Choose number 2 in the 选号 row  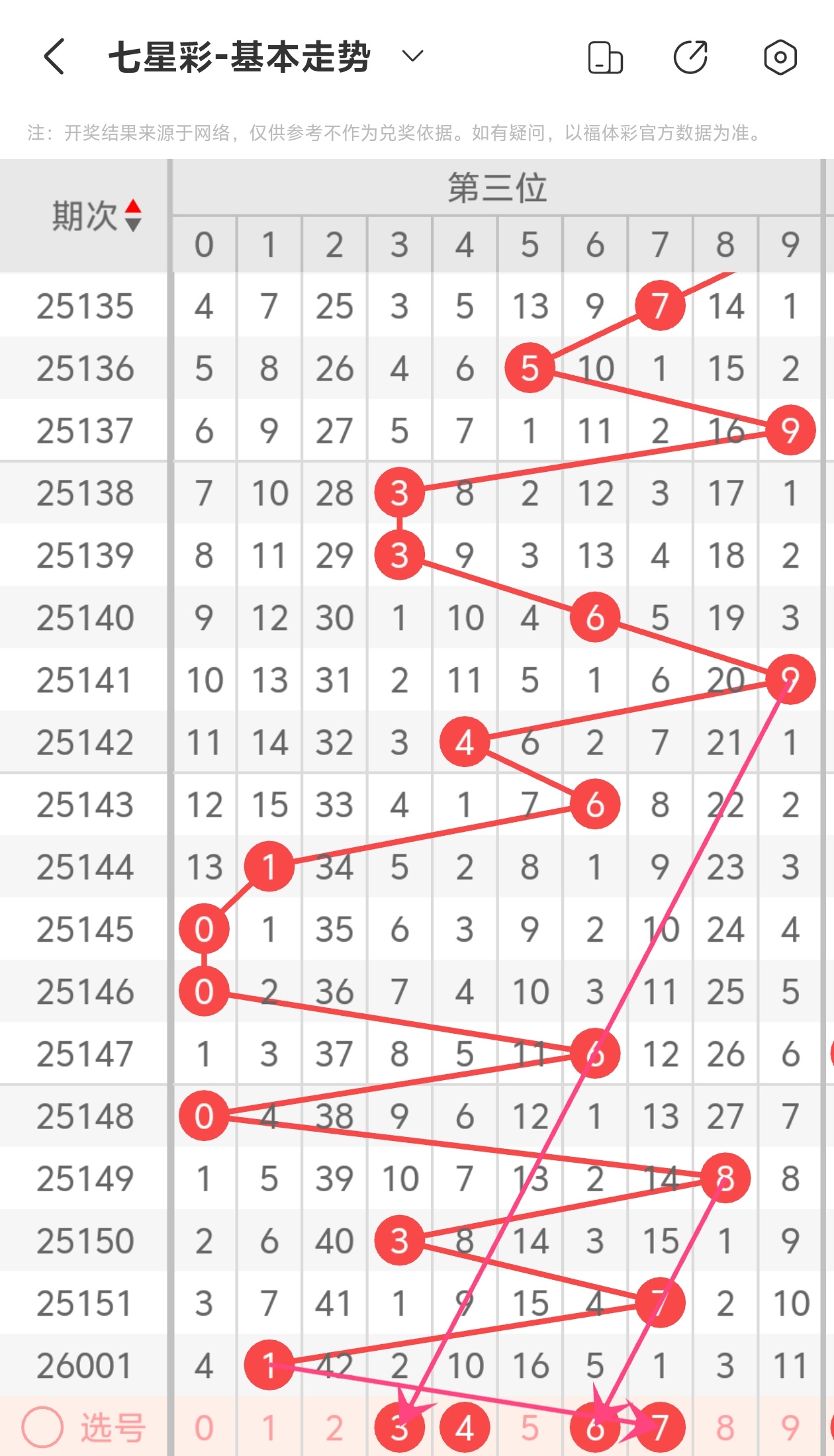334,1428
